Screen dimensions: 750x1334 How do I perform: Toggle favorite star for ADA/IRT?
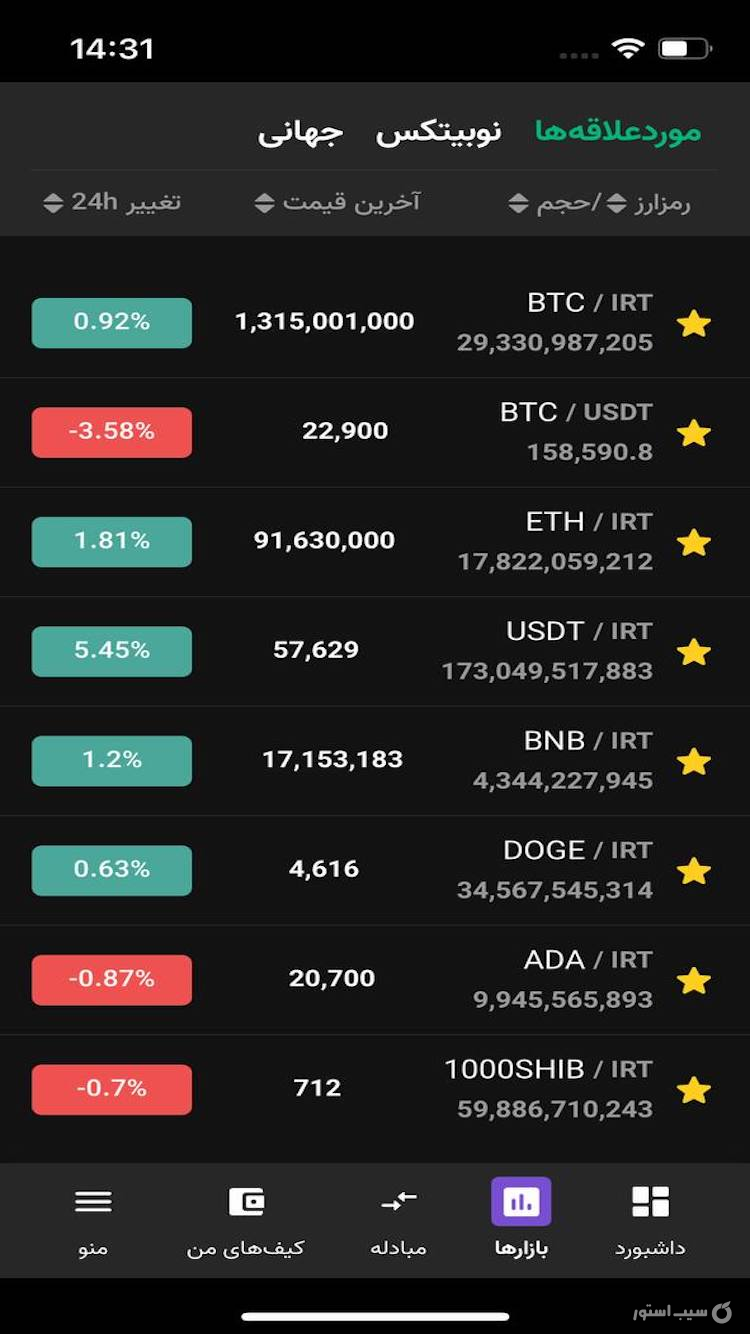[695, 980]
